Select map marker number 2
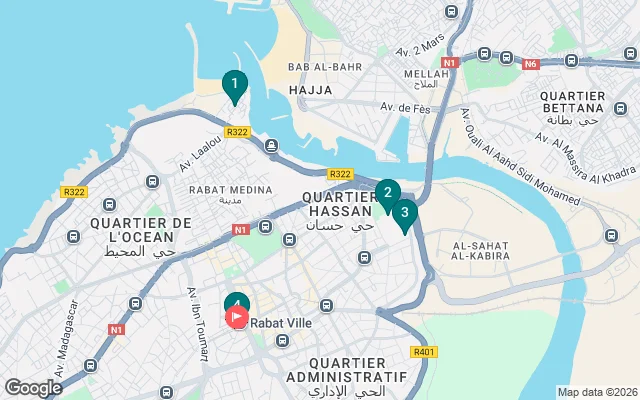The image size is (640, 400). click(x=387, y=192)
